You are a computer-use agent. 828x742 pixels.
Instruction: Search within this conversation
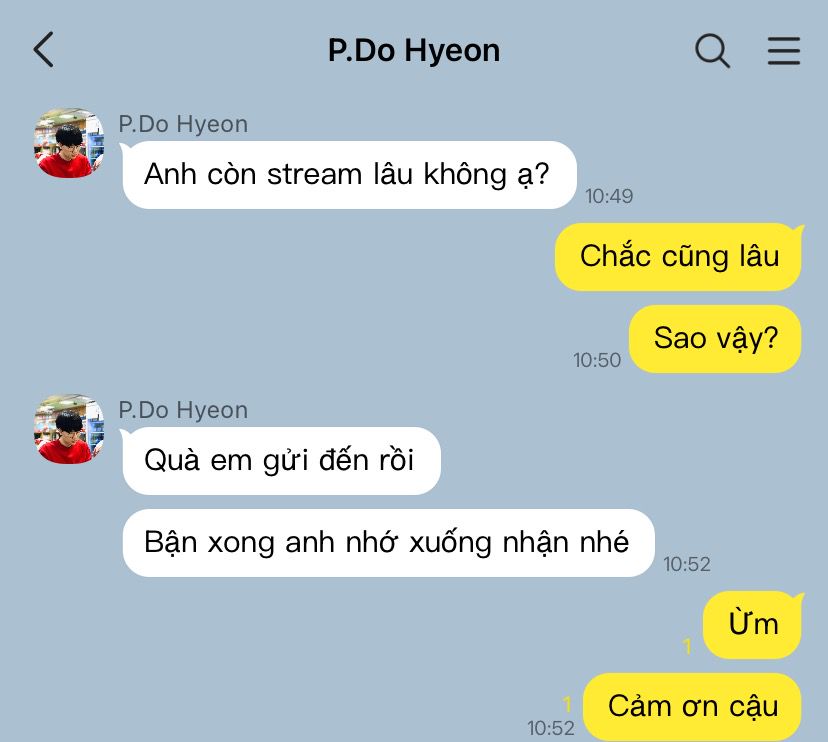point(712,50)
